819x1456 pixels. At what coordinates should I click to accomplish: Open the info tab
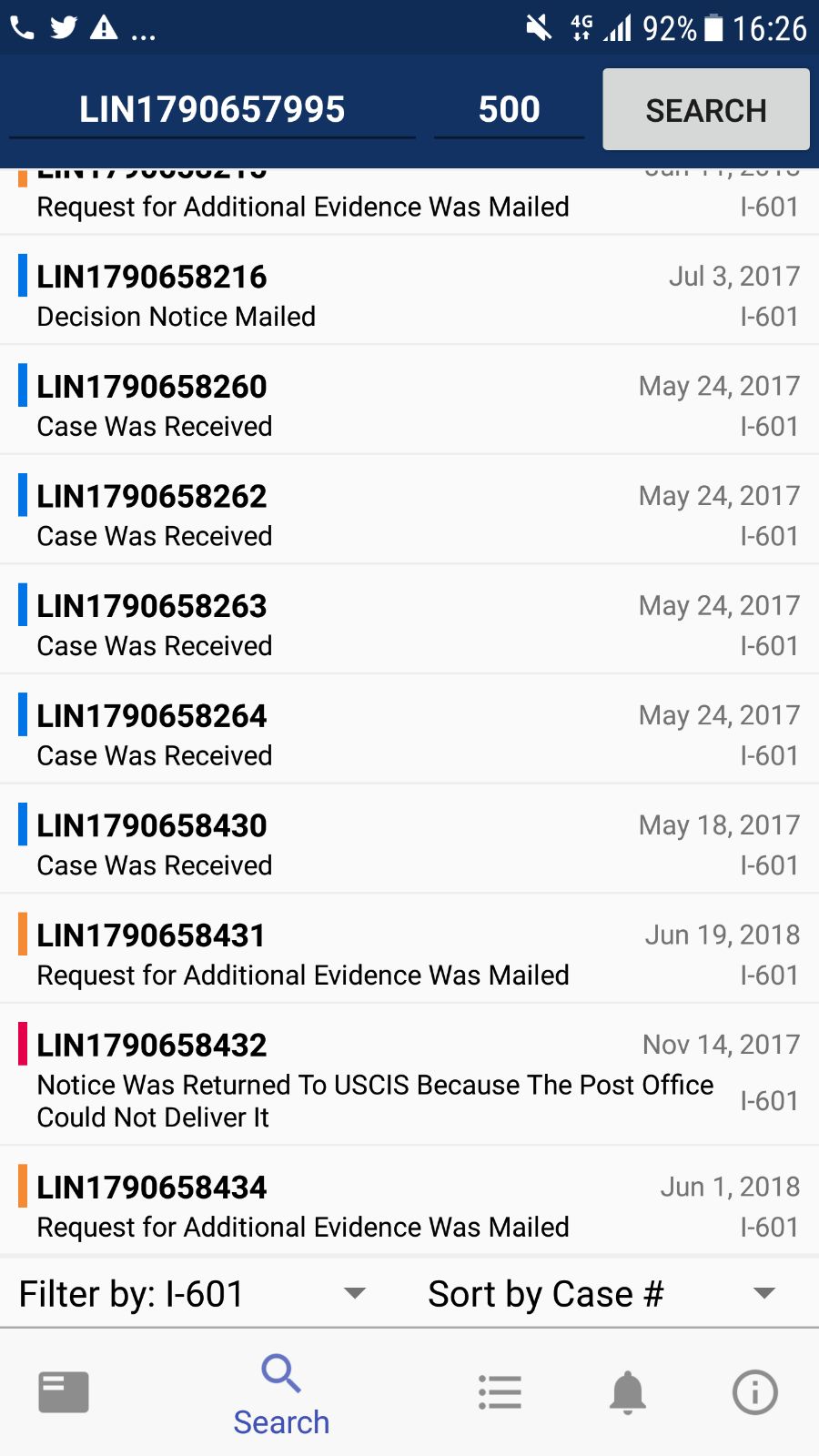pos(755,1392)
